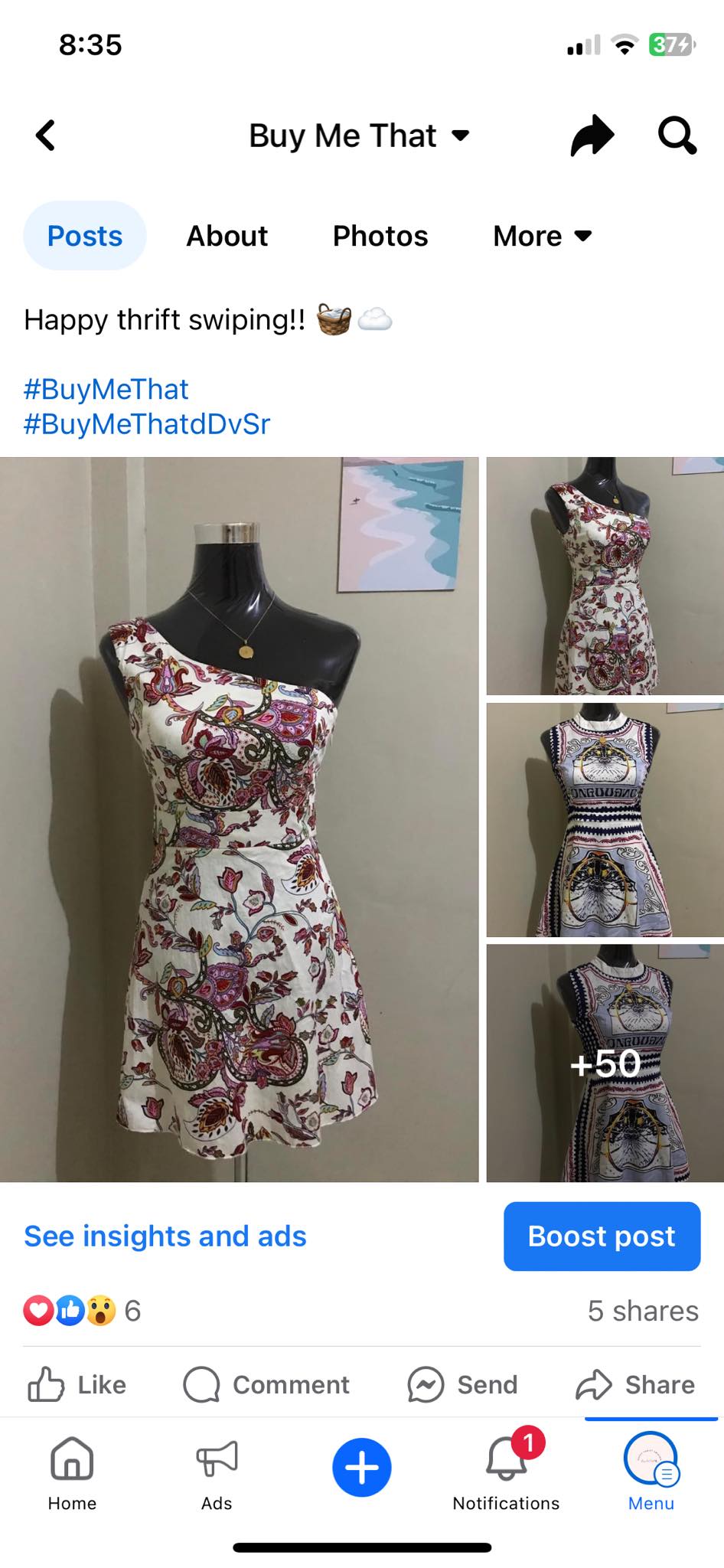
Task: Switch to the About tab
Action: 227,236
